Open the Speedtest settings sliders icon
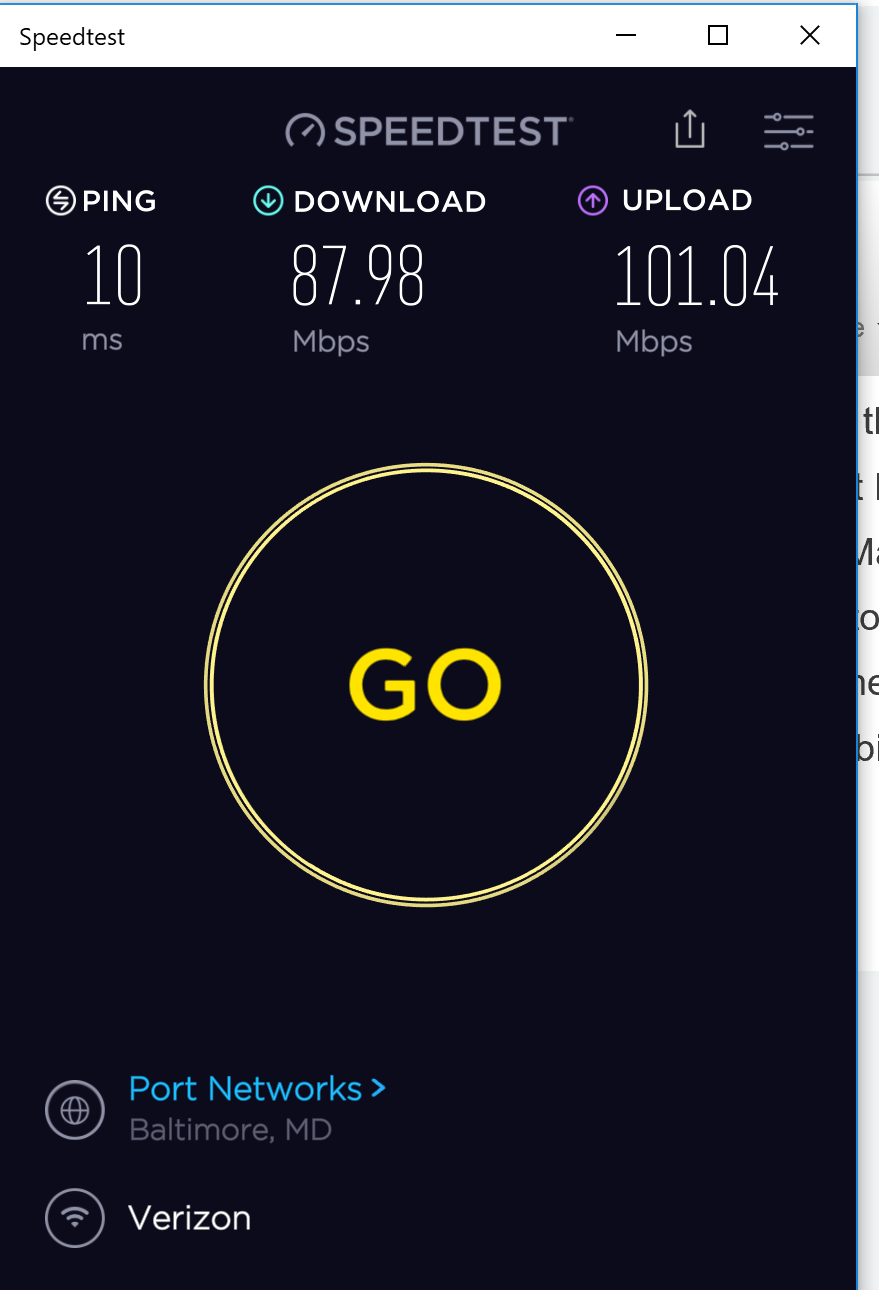Viewport: 879px width, 1290px height. (x=788, y=131)
